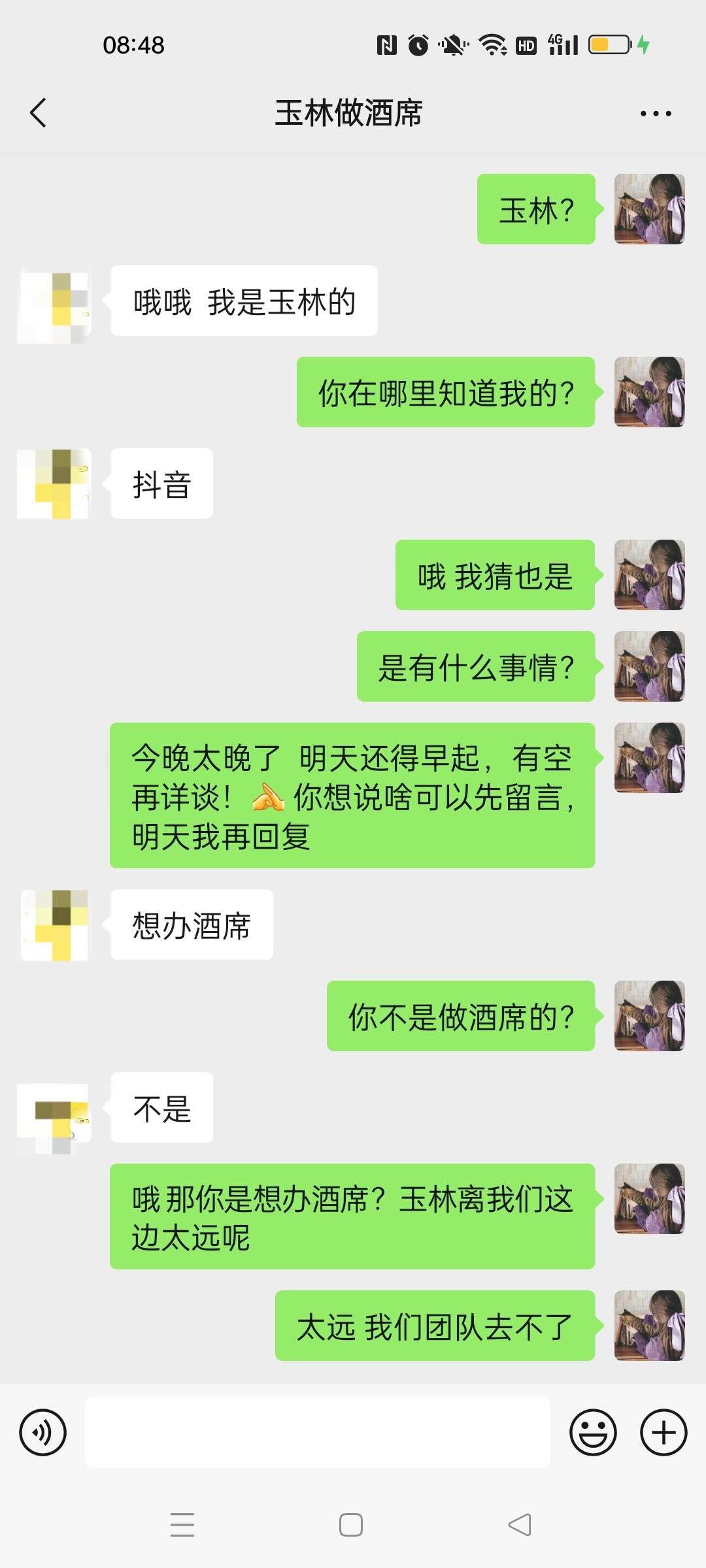Switch to voice message input

[x=43, y=1432]
